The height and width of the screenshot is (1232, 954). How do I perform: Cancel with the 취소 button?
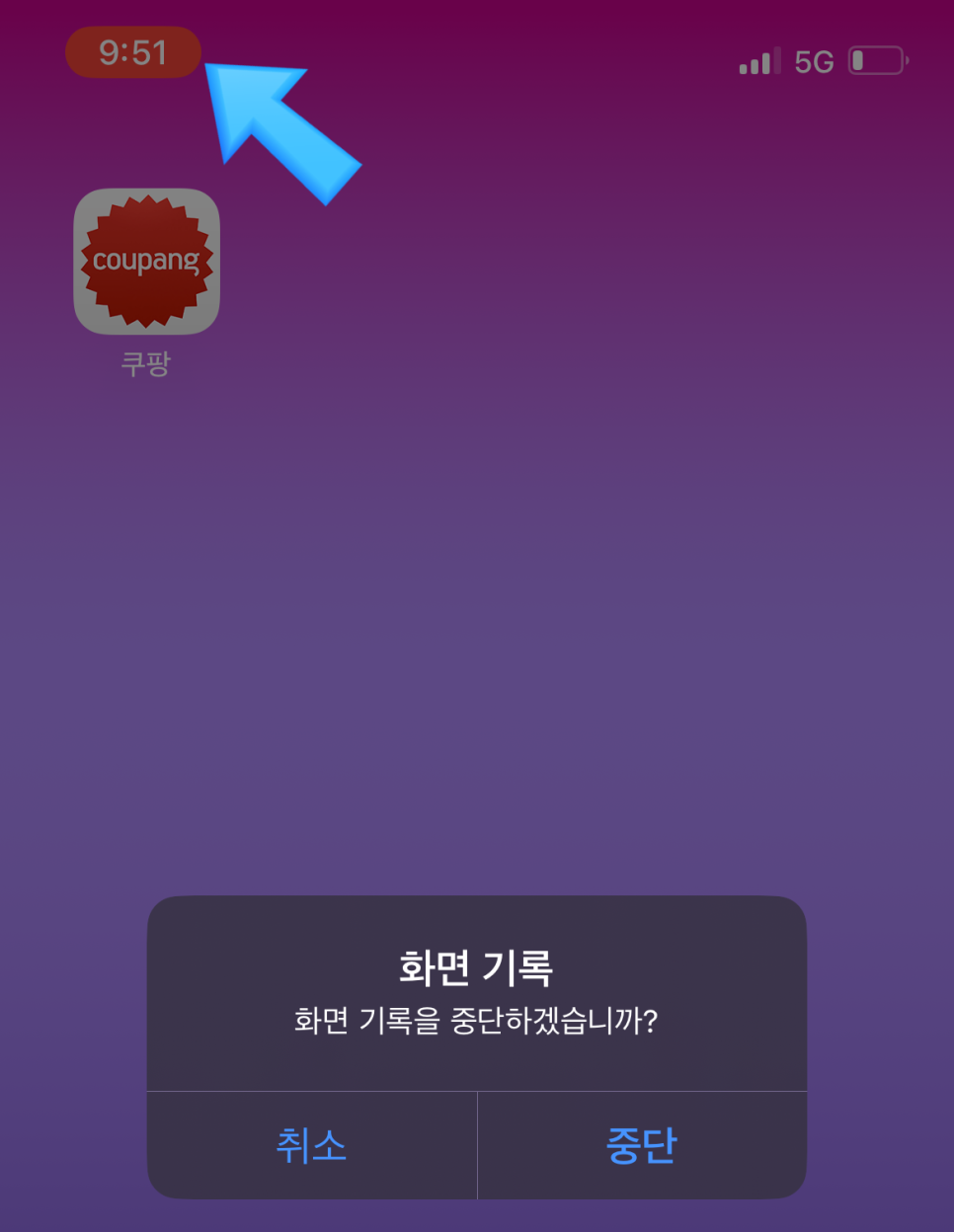point(311,1145)
